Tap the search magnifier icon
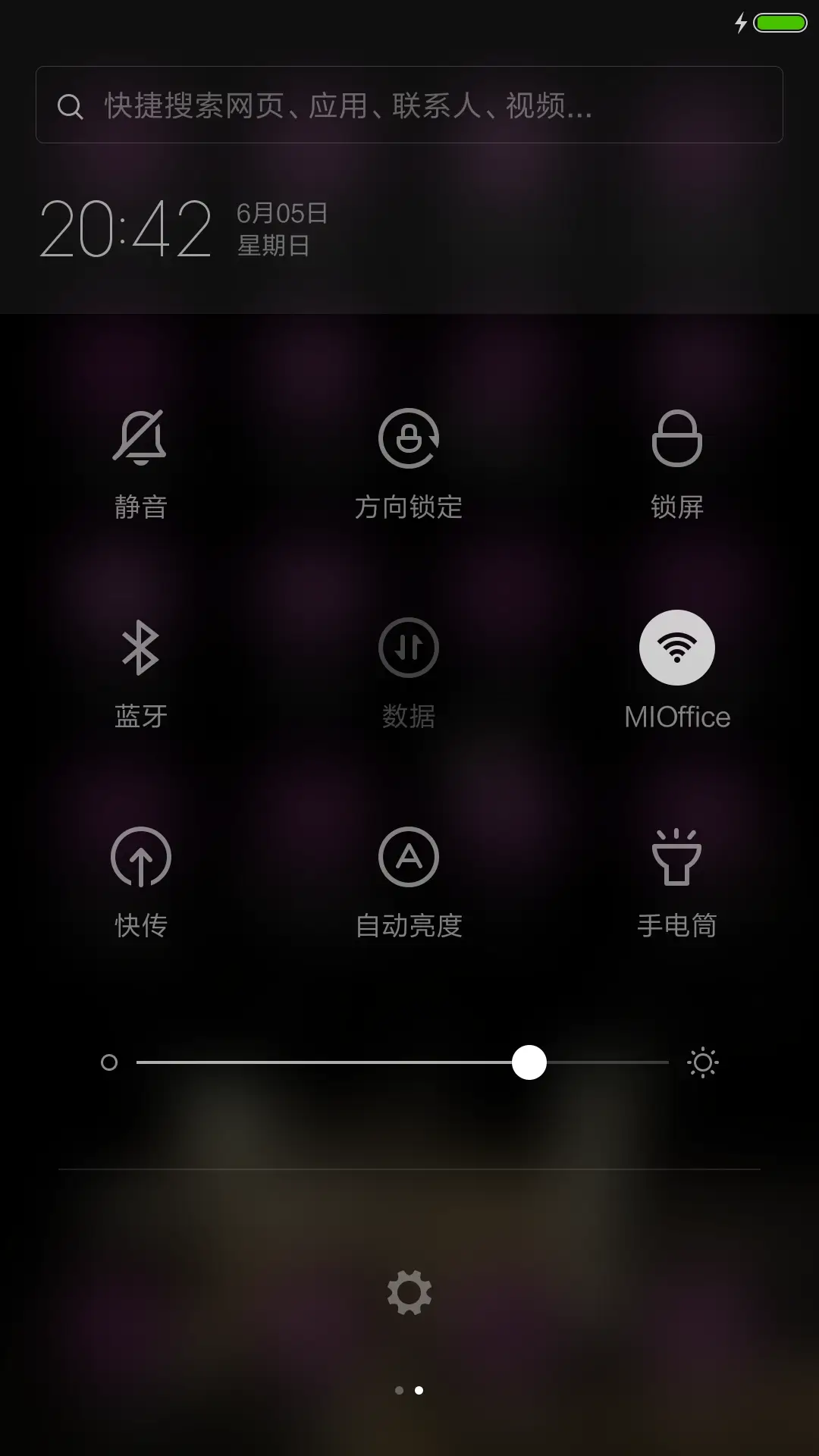This screenshot has width=819, height=1456. [71, 106]
